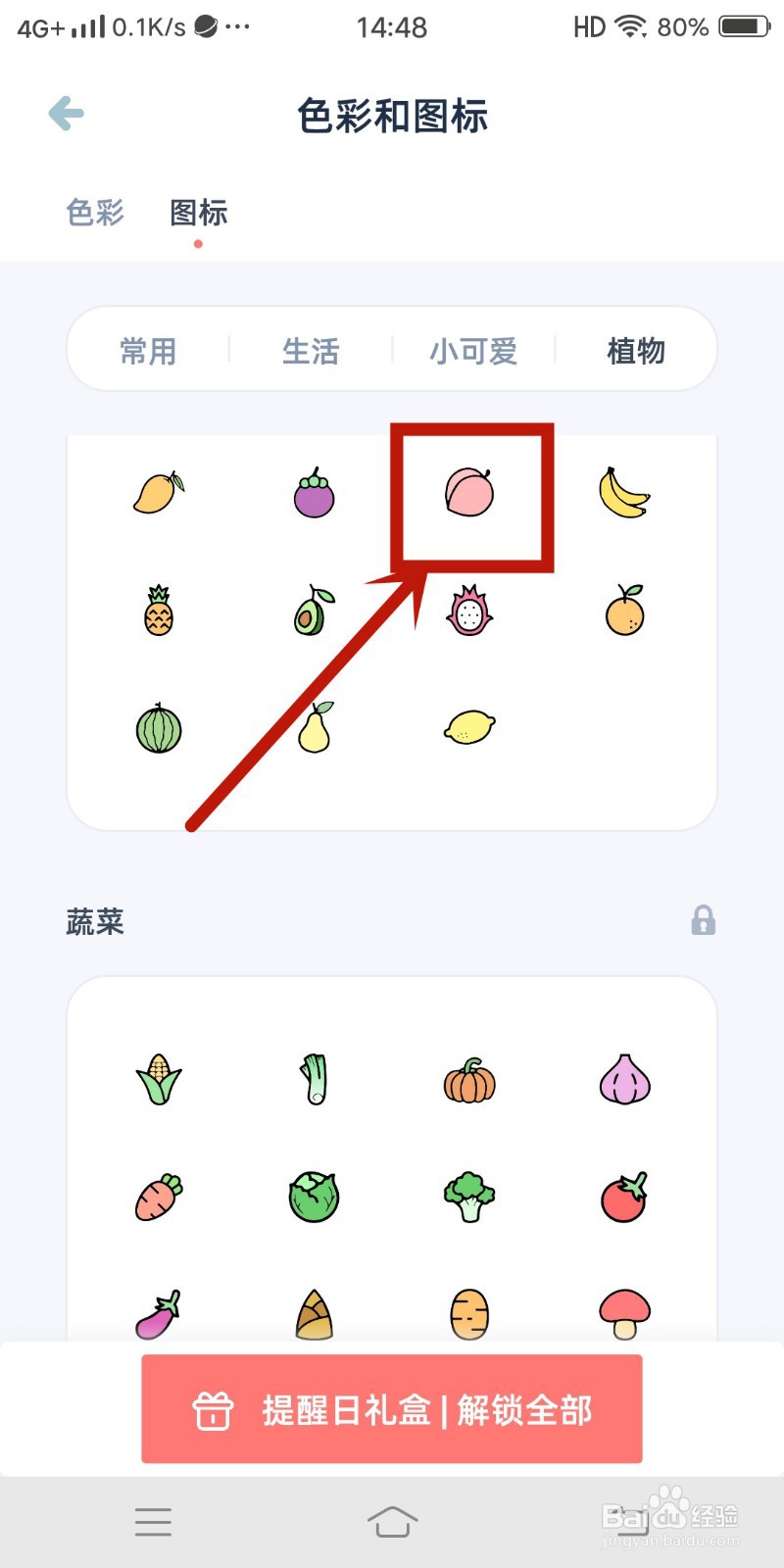The width and height of the screenshot is (784, 1568).
Task: Select the lemon color swatch icon
Action: (468, 727)
